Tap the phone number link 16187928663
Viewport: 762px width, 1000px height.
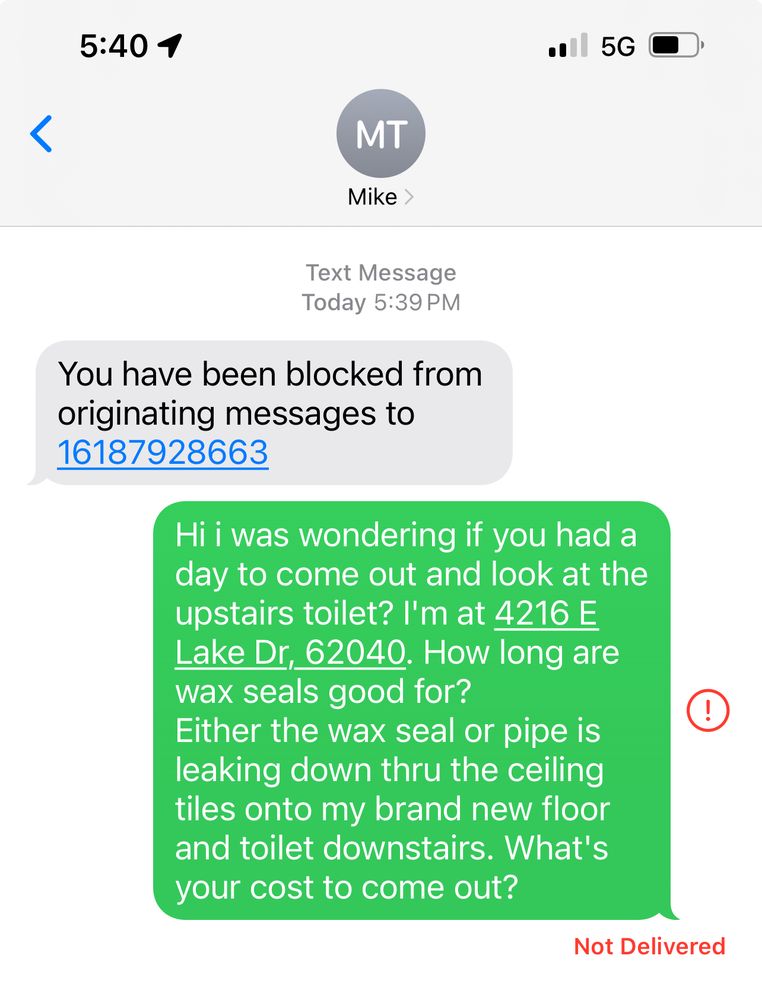point(163,453)
